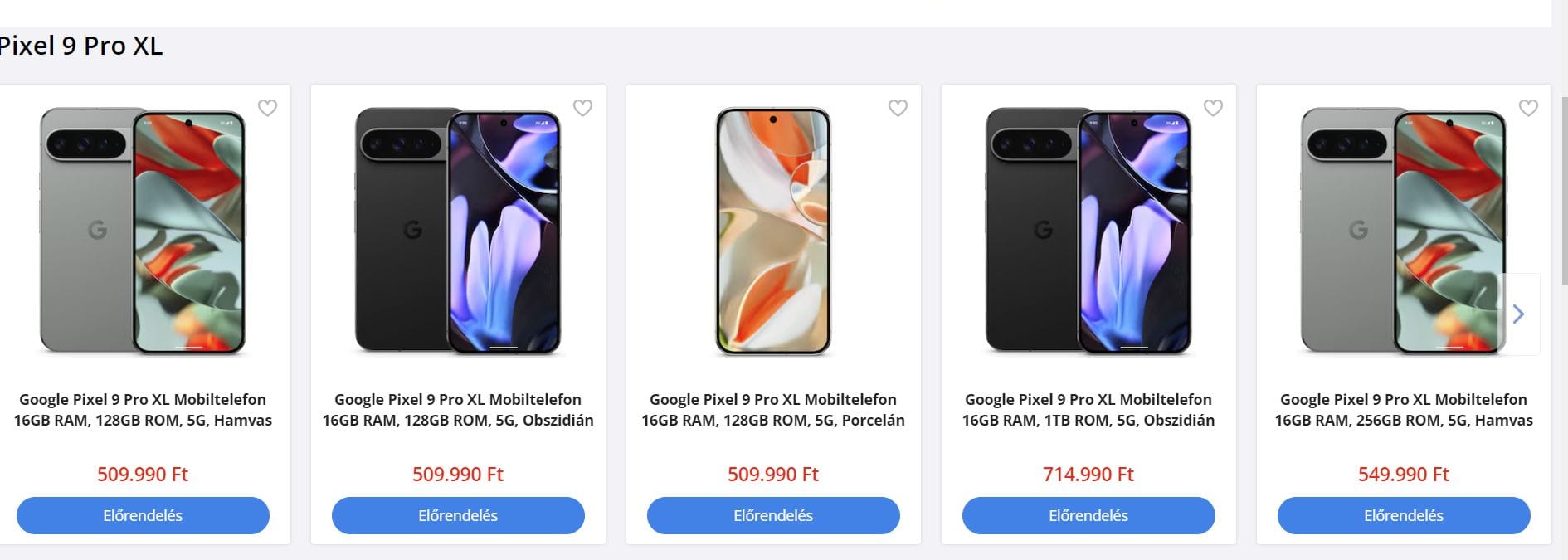Favorite the 128GB Obszidián Pixel 9 Pro XL
The image size is (1568, 560).
pos(582,108)
